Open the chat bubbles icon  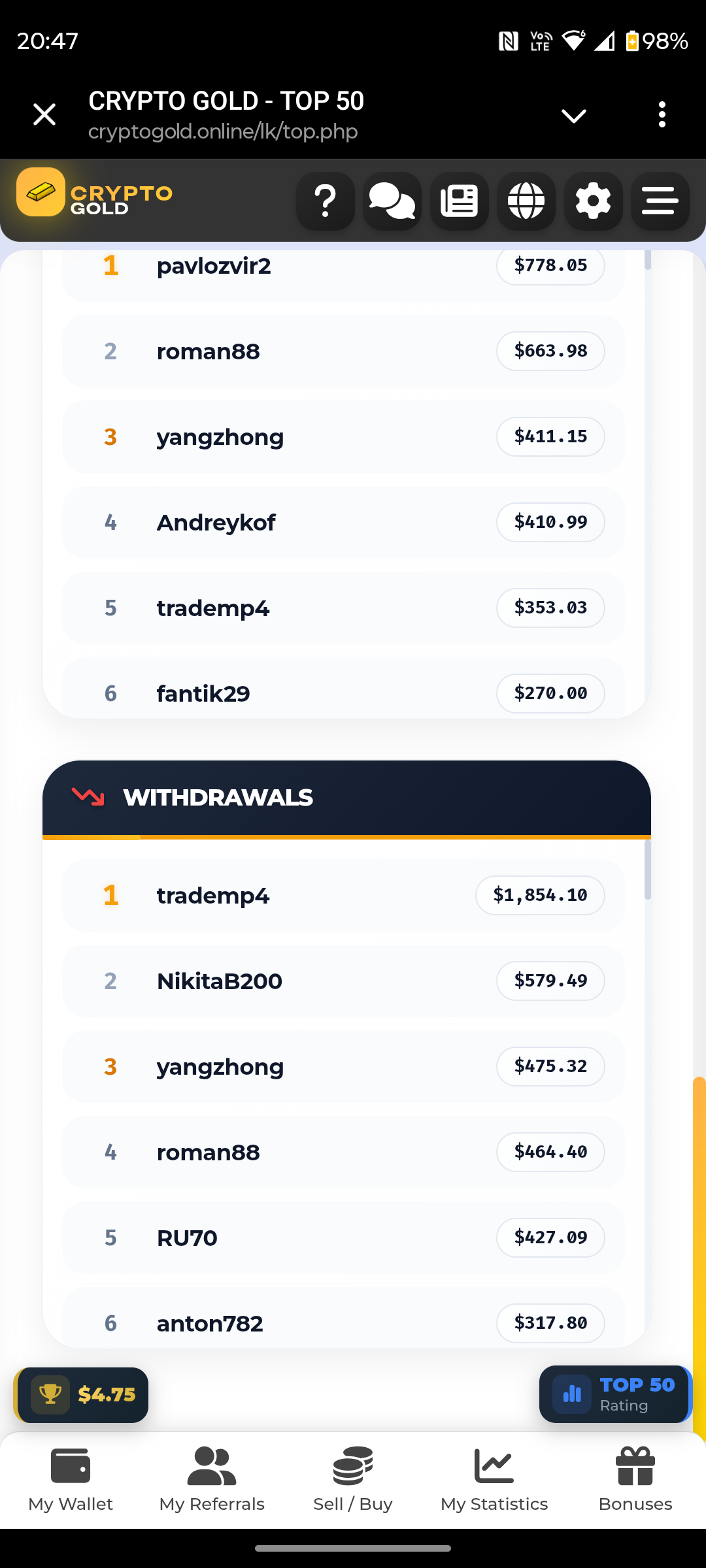392,201
